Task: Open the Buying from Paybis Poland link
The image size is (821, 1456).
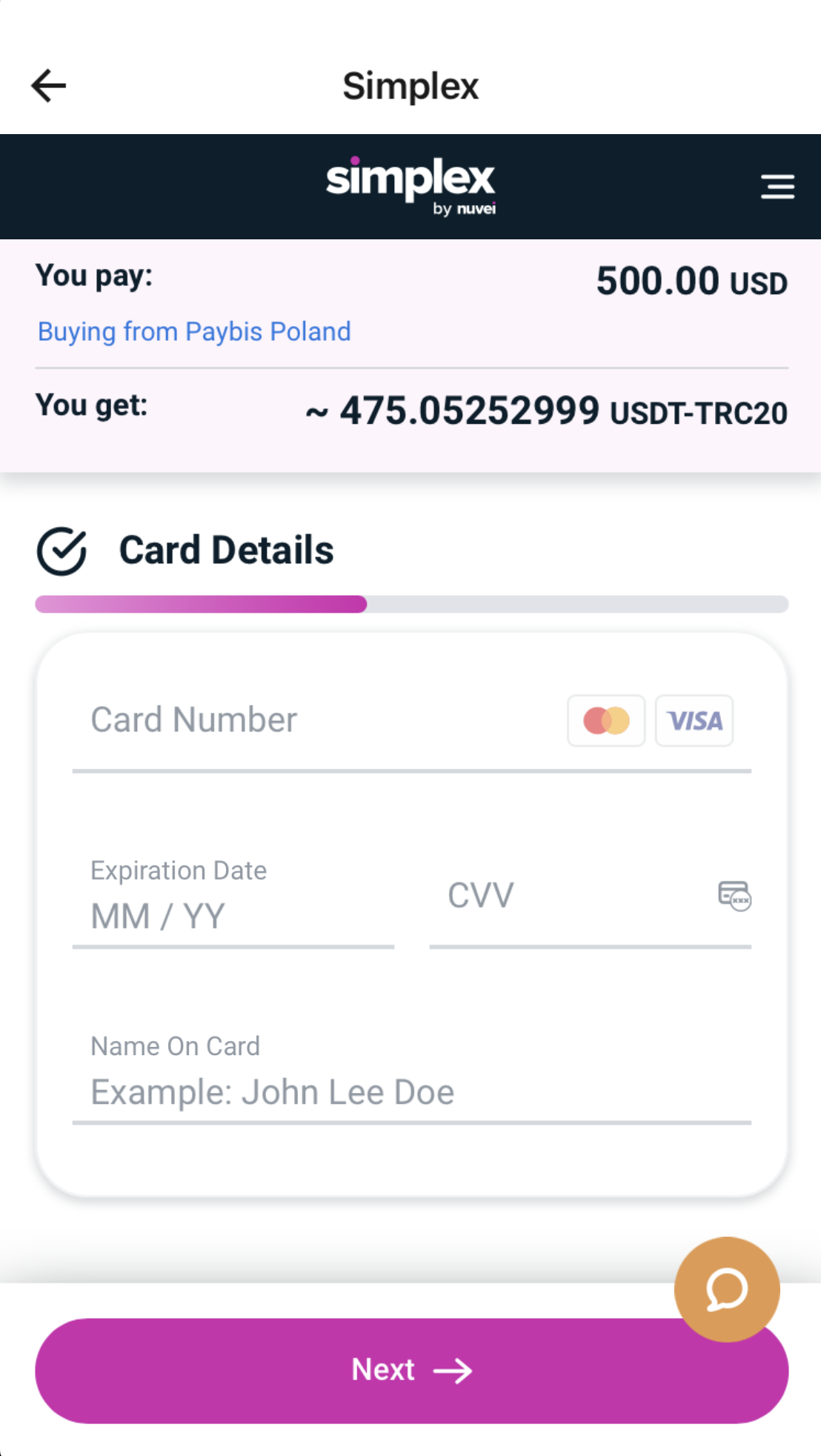Action: point(194,331)
